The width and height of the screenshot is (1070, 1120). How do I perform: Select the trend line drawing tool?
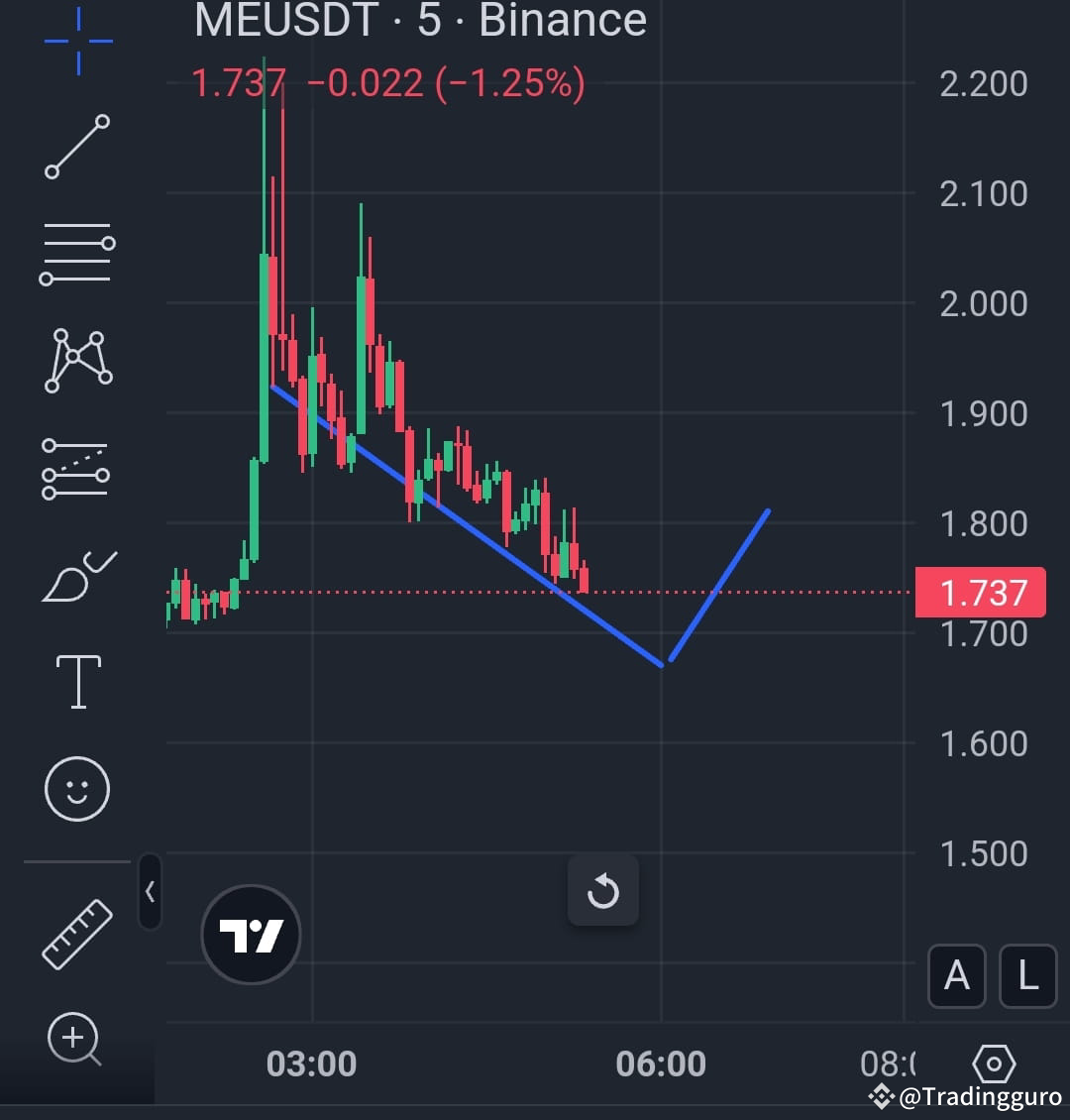[77, 147]
